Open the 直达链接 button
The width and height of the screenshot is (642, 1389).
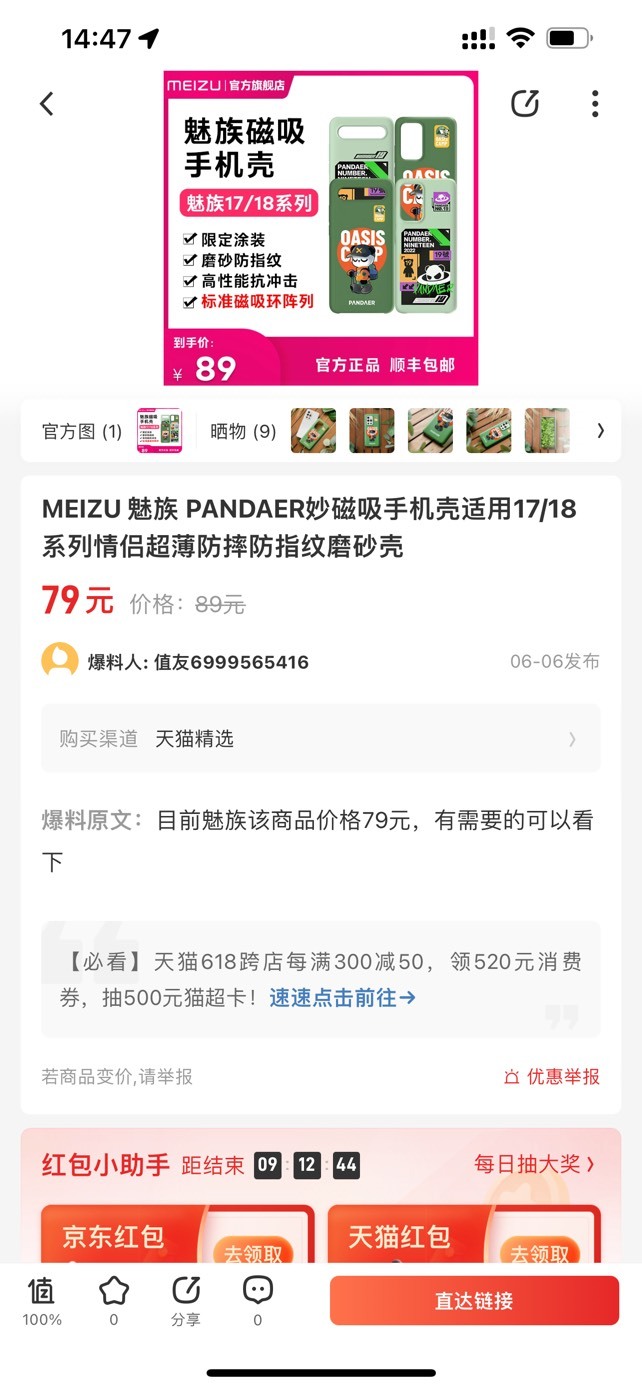[x=474, y=1301]
